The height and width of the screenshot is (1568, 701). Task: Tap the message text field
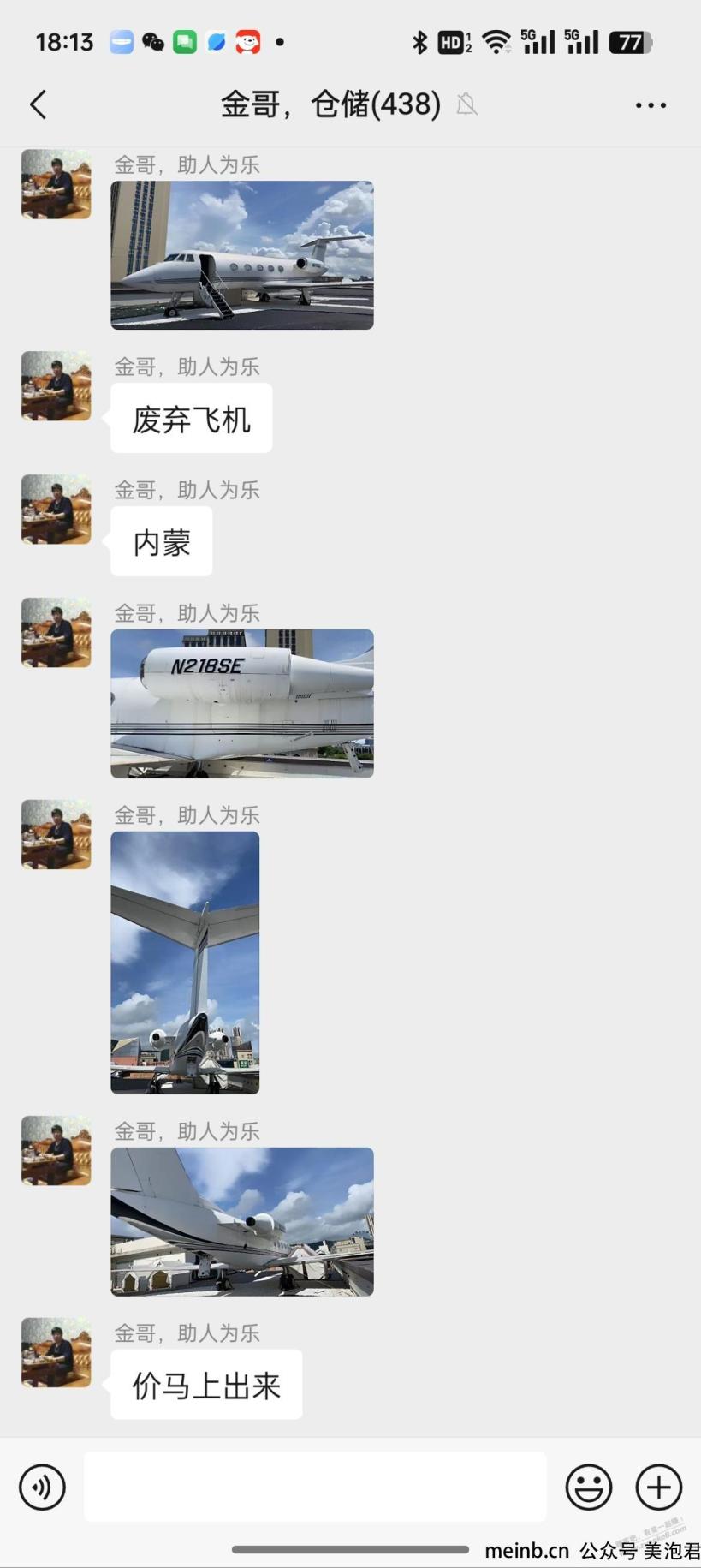point(315,1487)
